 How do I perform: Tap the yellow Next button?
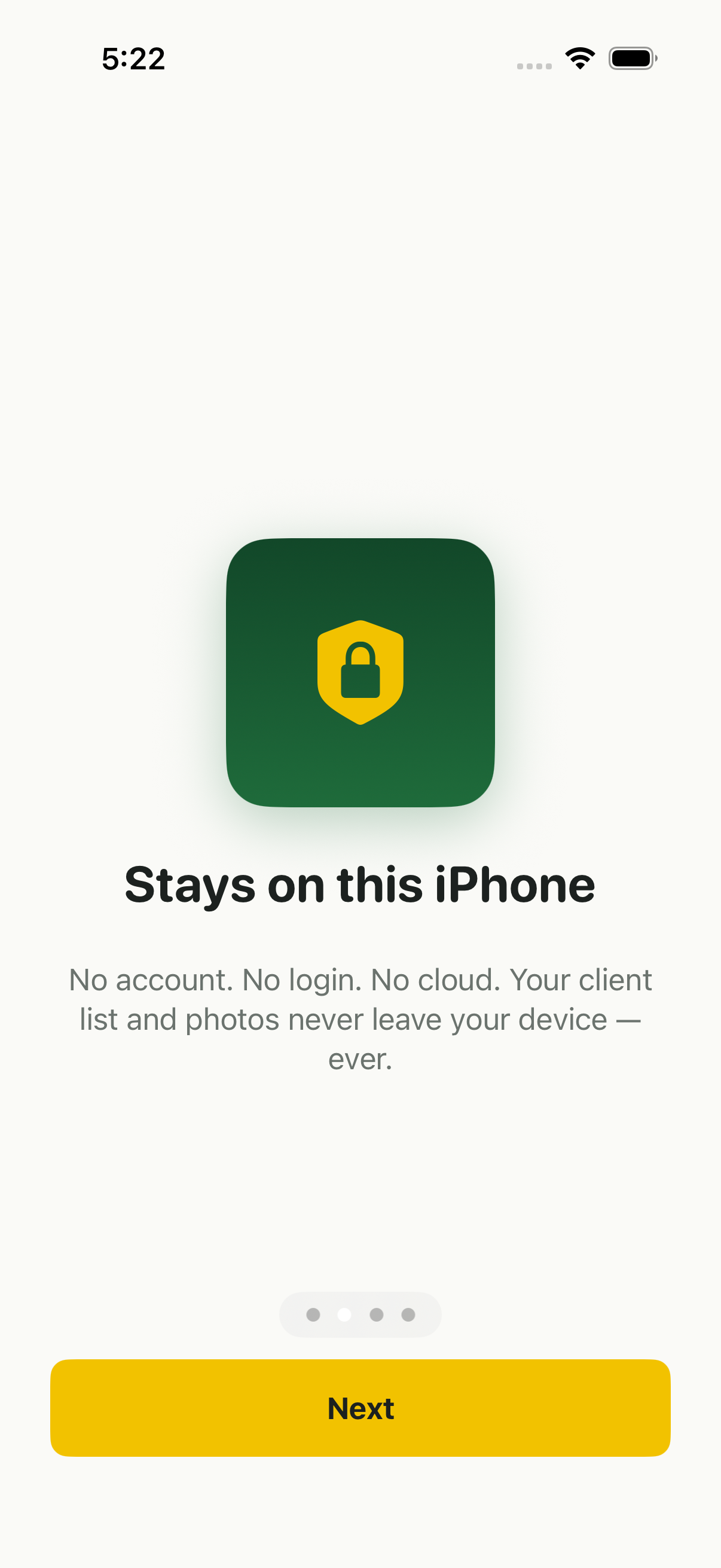tap(360, 1407)
